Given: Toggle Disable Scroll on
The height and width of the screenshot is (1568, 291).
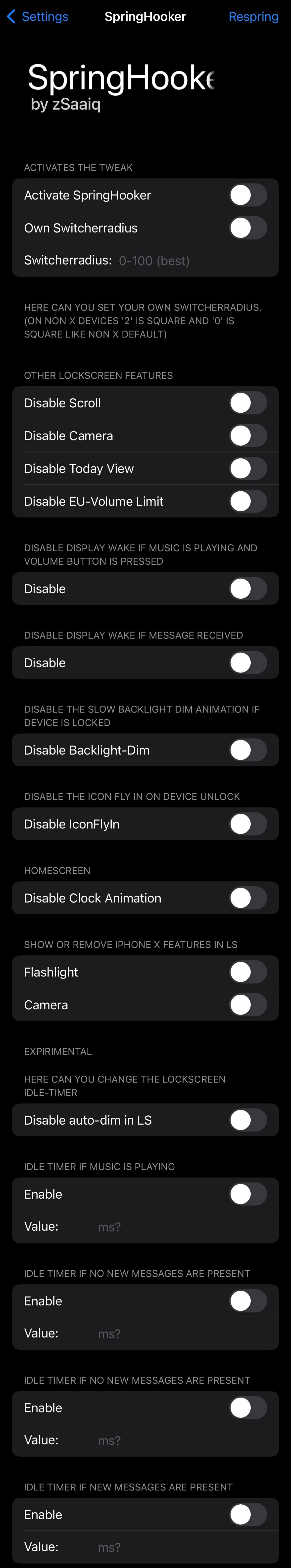Looking at the screenshot, I should click(248, 403).
